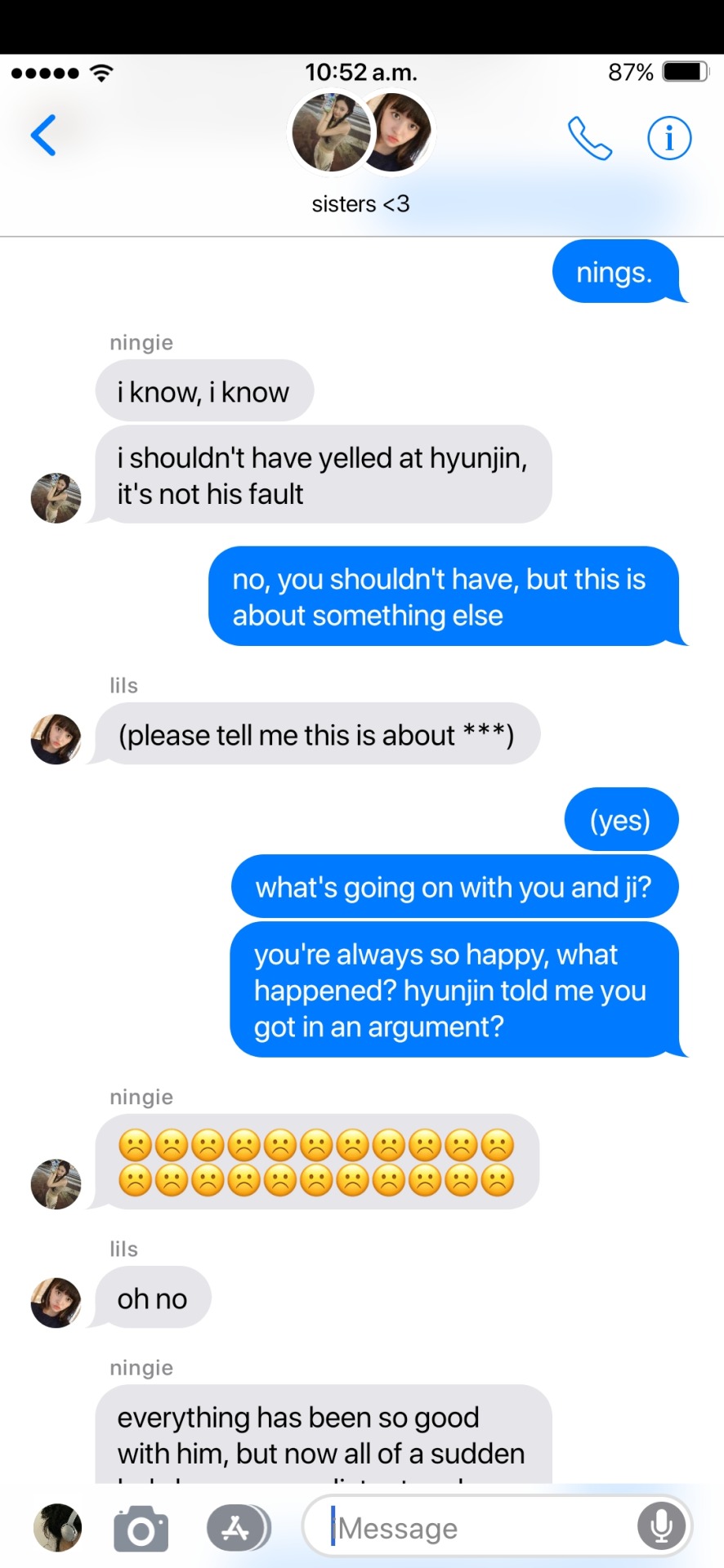The image size is (724, 1568).
Task: Open the conversation info details
Action: pos(668,138)
